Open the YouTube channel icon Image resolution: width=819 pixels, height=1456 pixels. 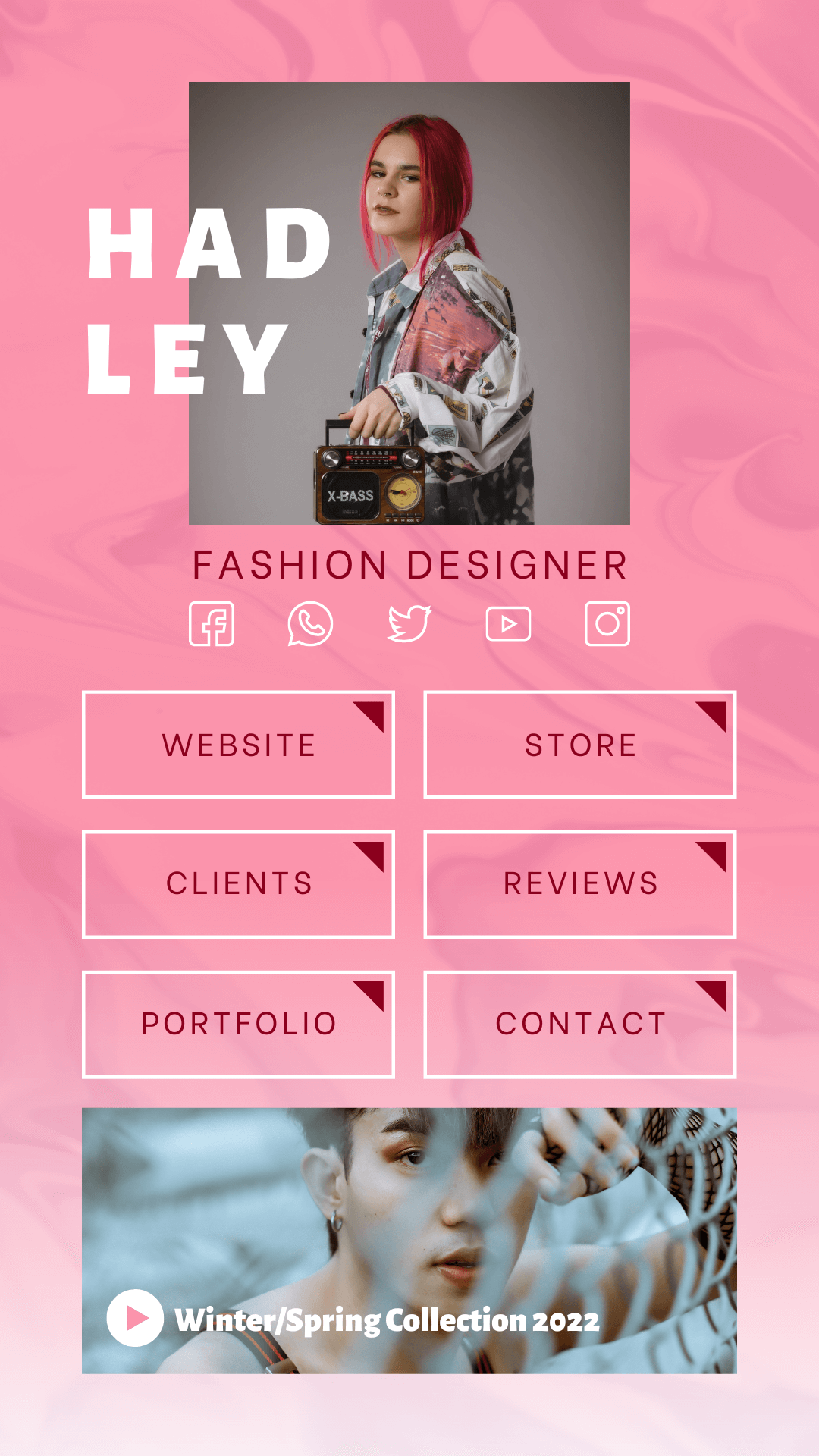[508, 624]
